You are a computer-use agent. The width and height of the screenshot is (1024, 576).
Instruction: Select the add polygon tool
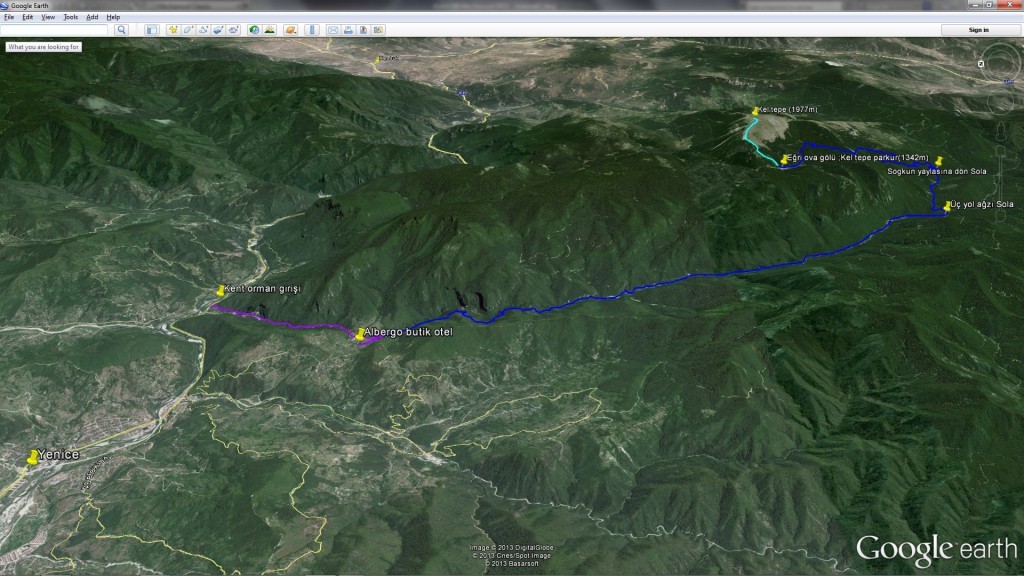pyautogui.click(x=188, y=30)
